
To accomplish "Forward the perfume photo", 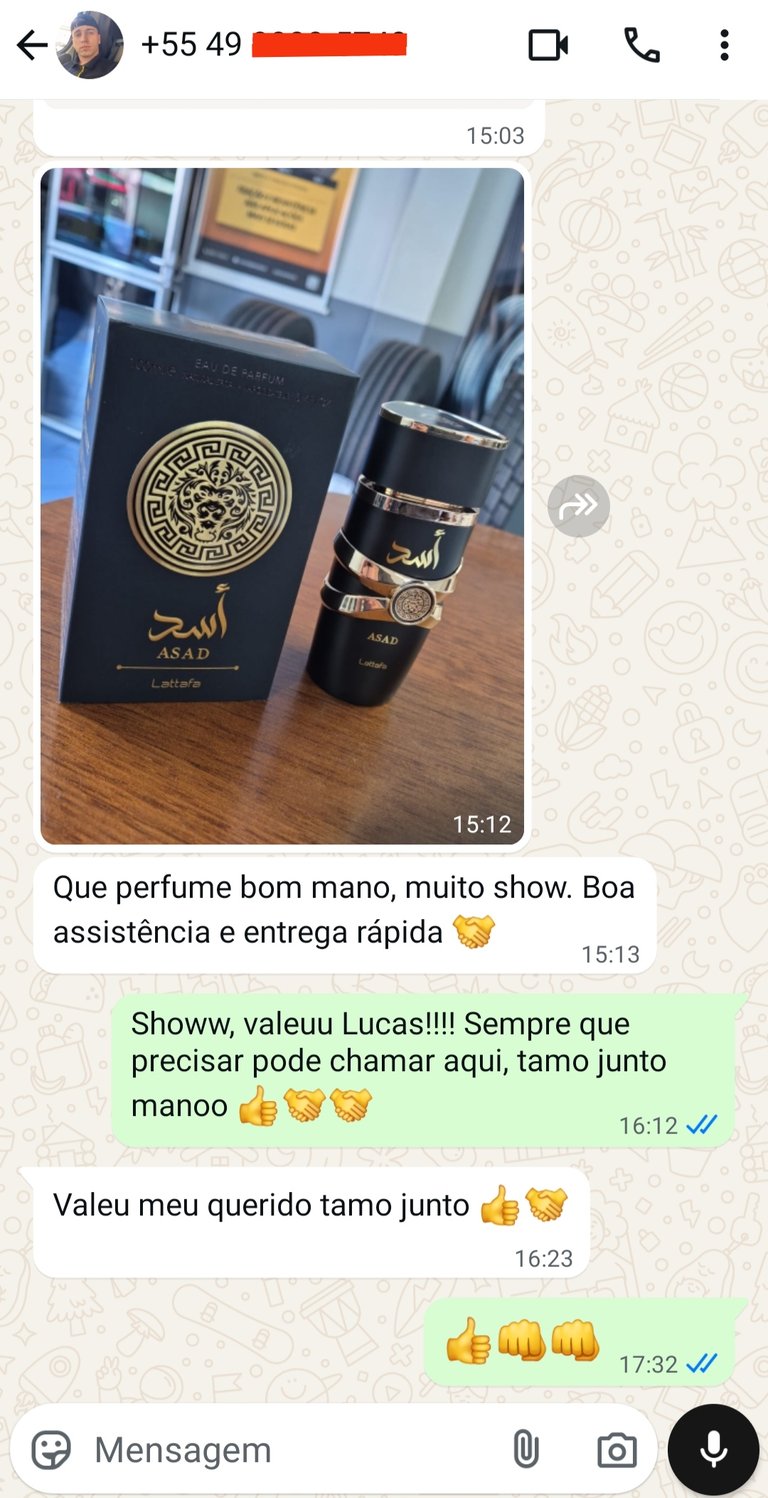I will 578,506.
